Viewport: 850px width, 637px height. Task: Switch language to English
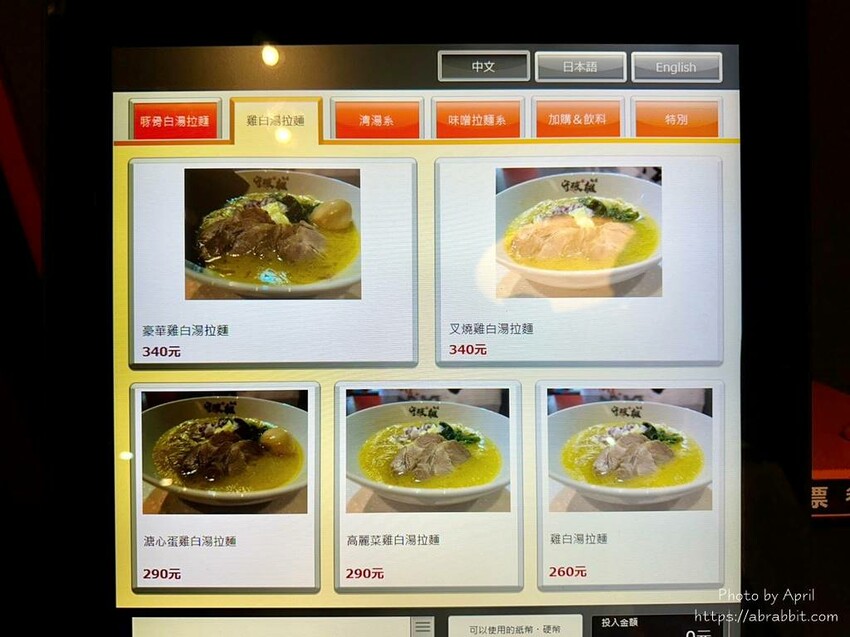676,67
